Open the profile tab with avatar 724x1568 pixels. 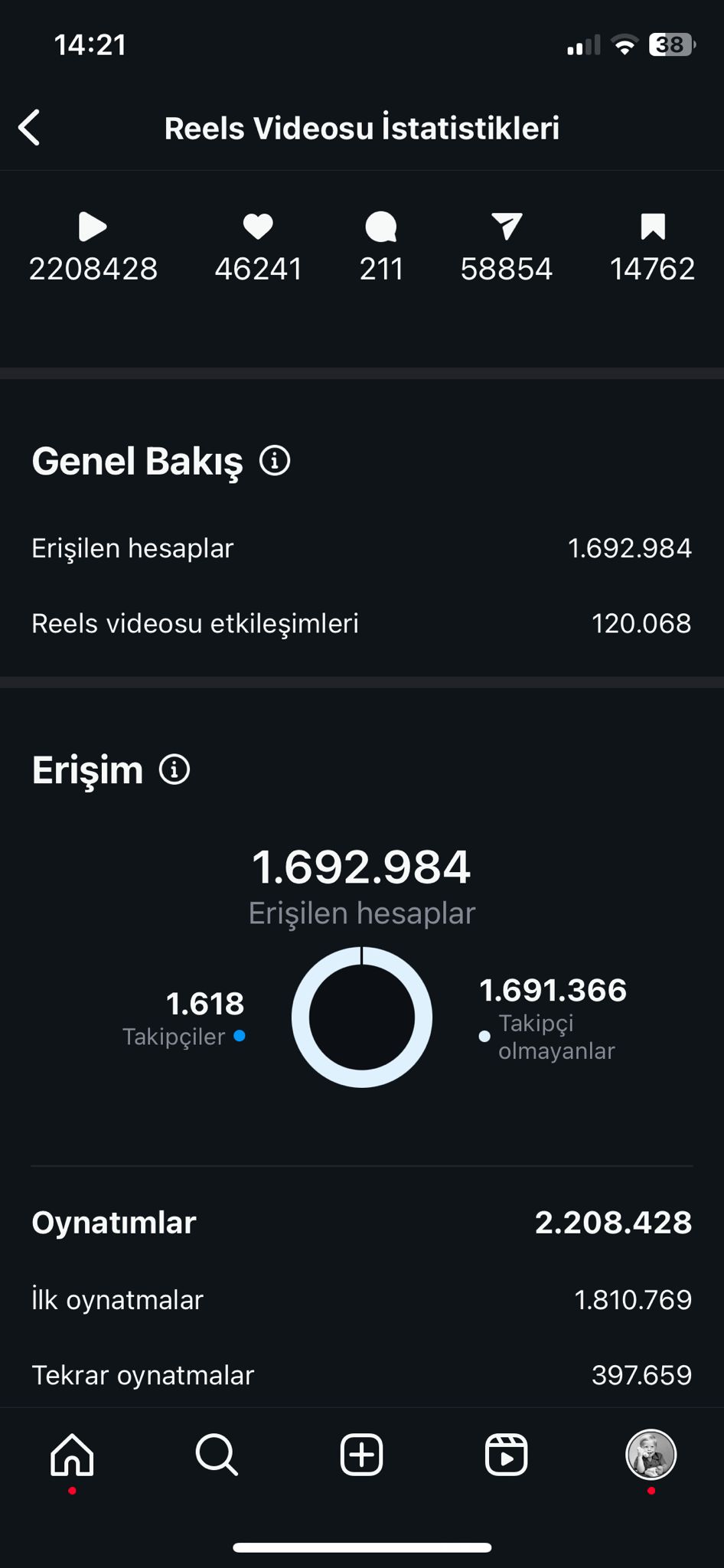[x=651, y=1454]
